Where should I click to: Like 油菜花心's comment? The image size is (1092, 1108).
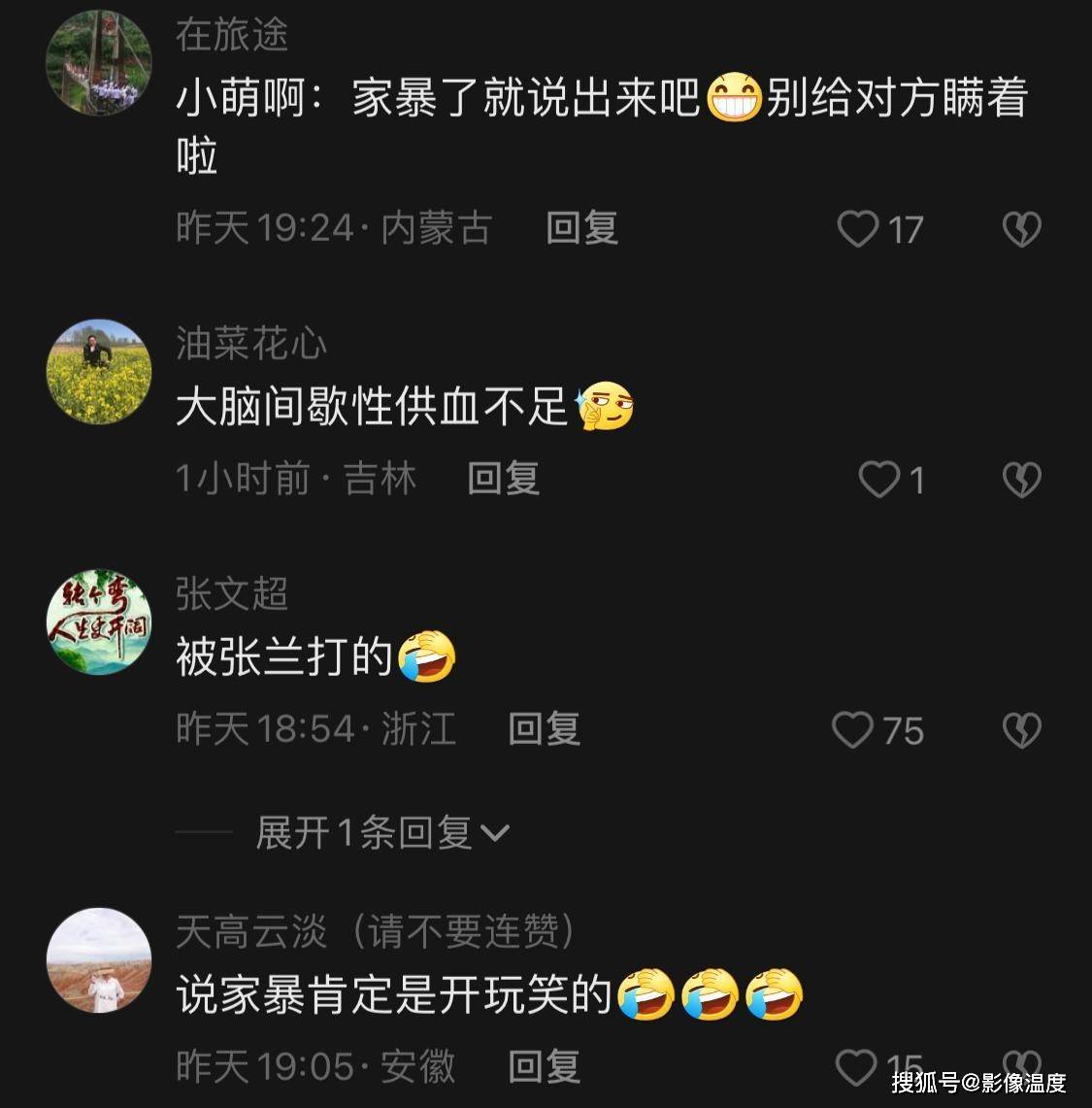[x=879, y=480]
